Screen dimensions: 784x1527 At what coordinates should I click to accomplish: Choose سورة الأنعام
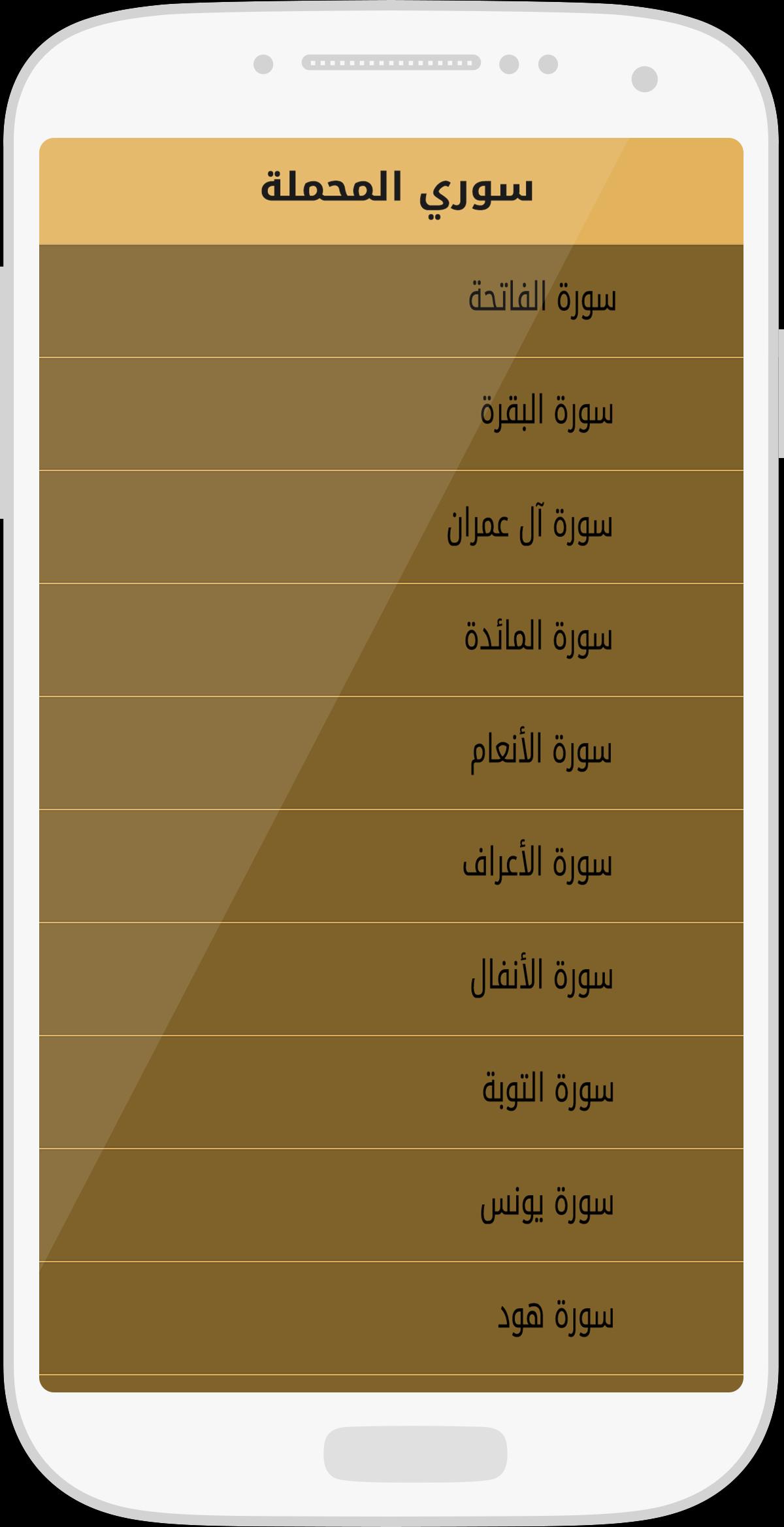click(x=542, y=753)
